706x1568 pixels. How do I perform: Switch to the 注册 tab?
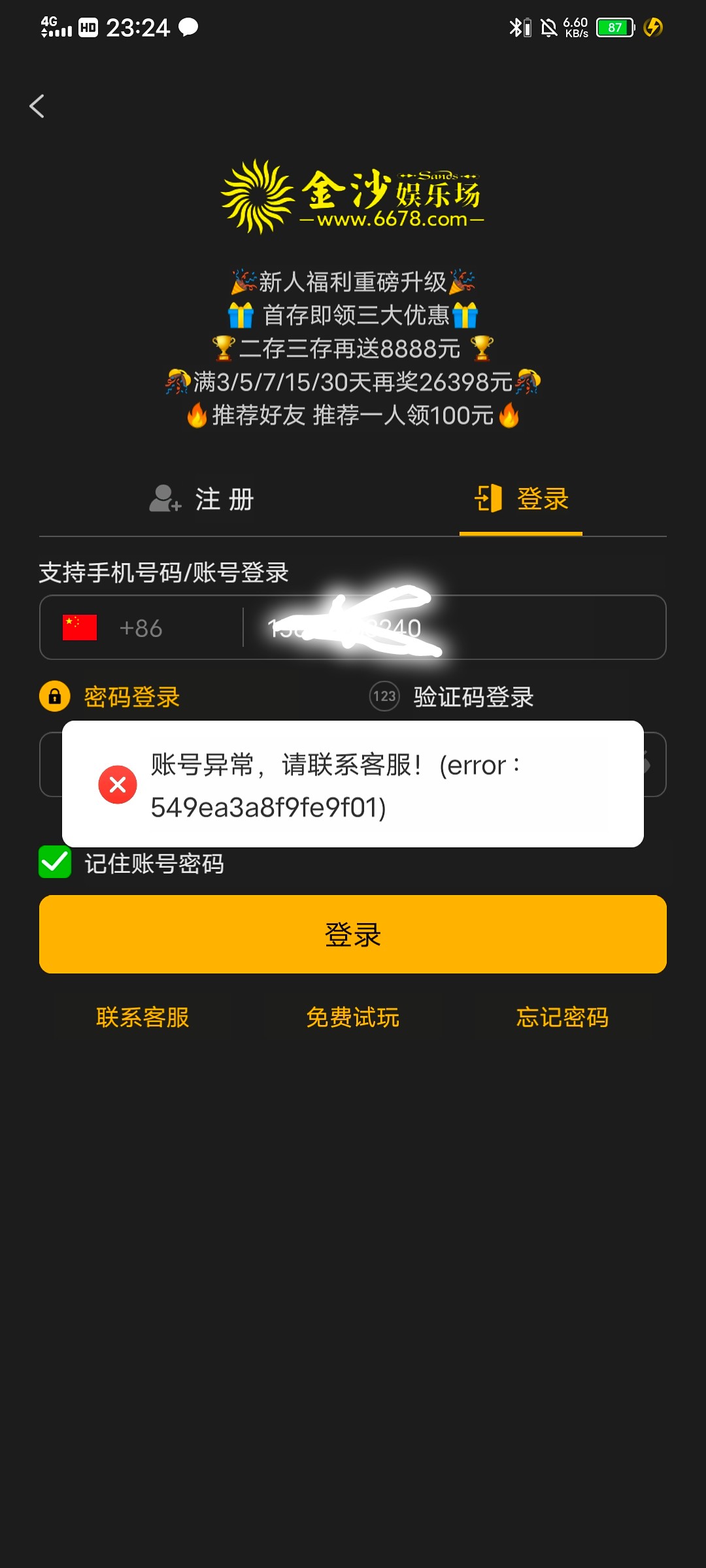[x=201, y=499]
